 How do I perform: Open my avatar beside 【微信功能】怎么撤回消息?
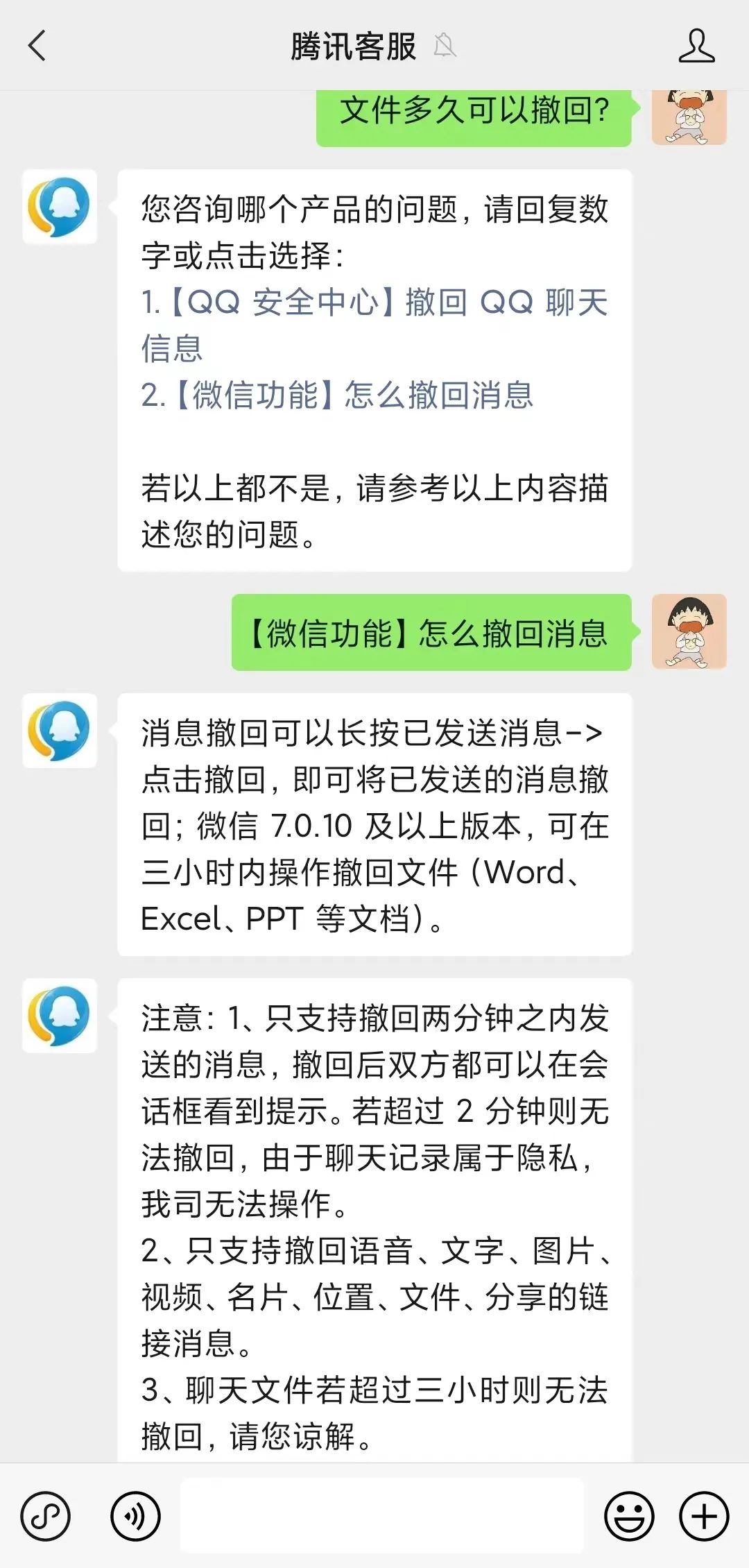[x=689, y=632]
